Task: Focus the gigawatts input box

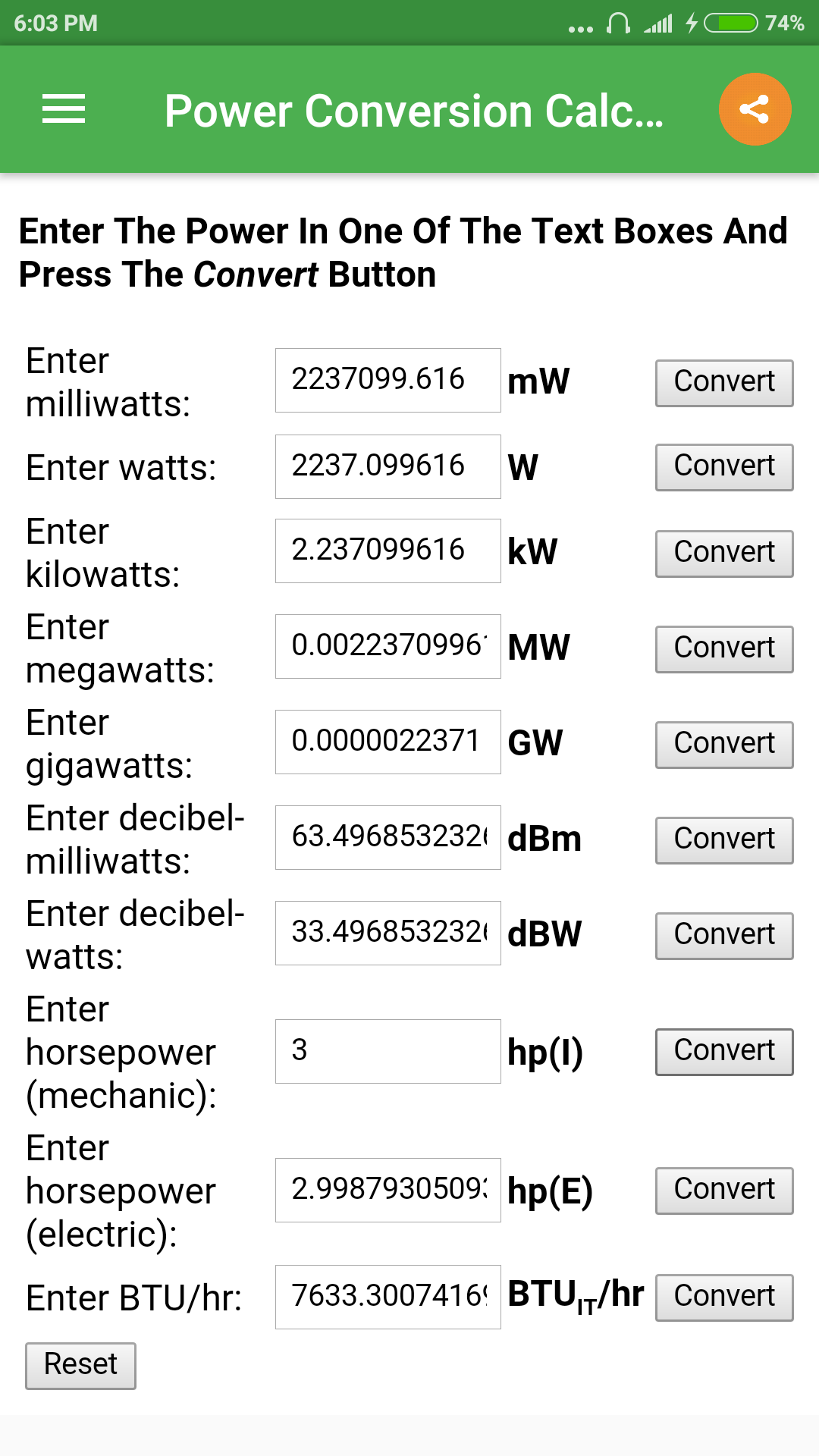Action: 388,742
